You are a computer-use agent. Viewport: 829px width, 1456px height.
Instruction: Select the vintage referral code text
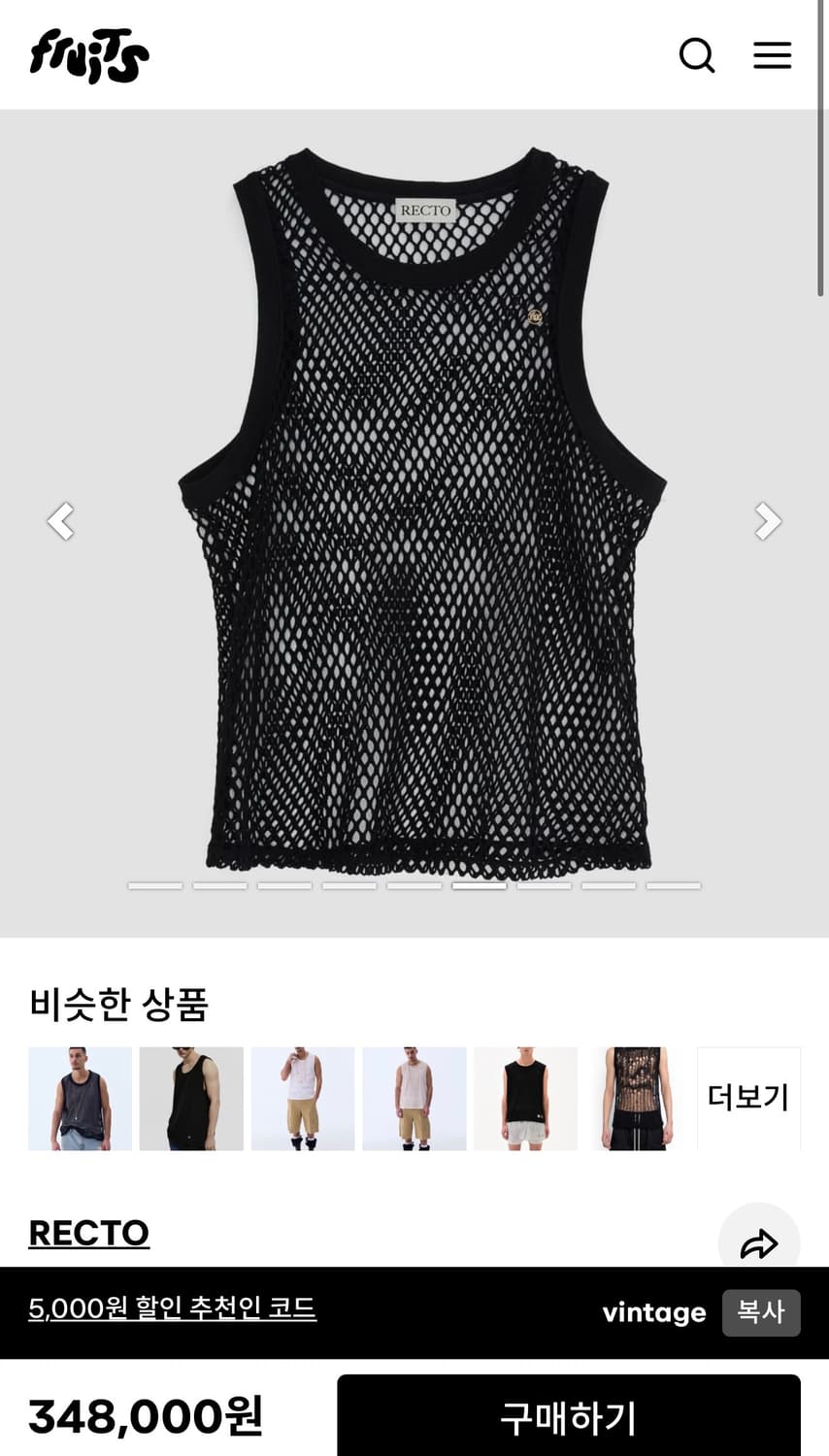tap(653, 1312)
